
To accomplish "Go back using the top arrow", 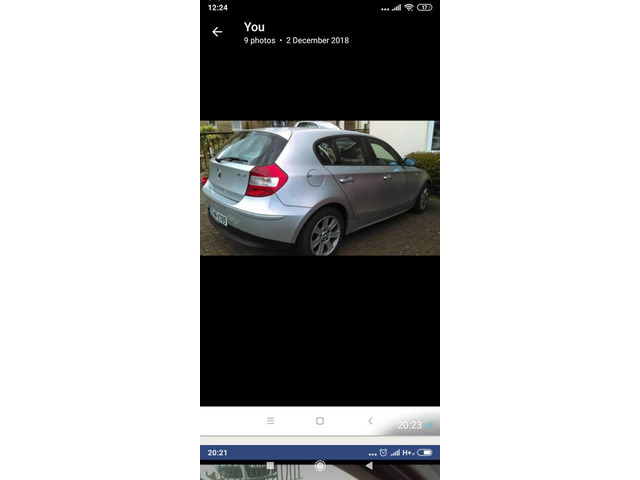I will 217,32.
